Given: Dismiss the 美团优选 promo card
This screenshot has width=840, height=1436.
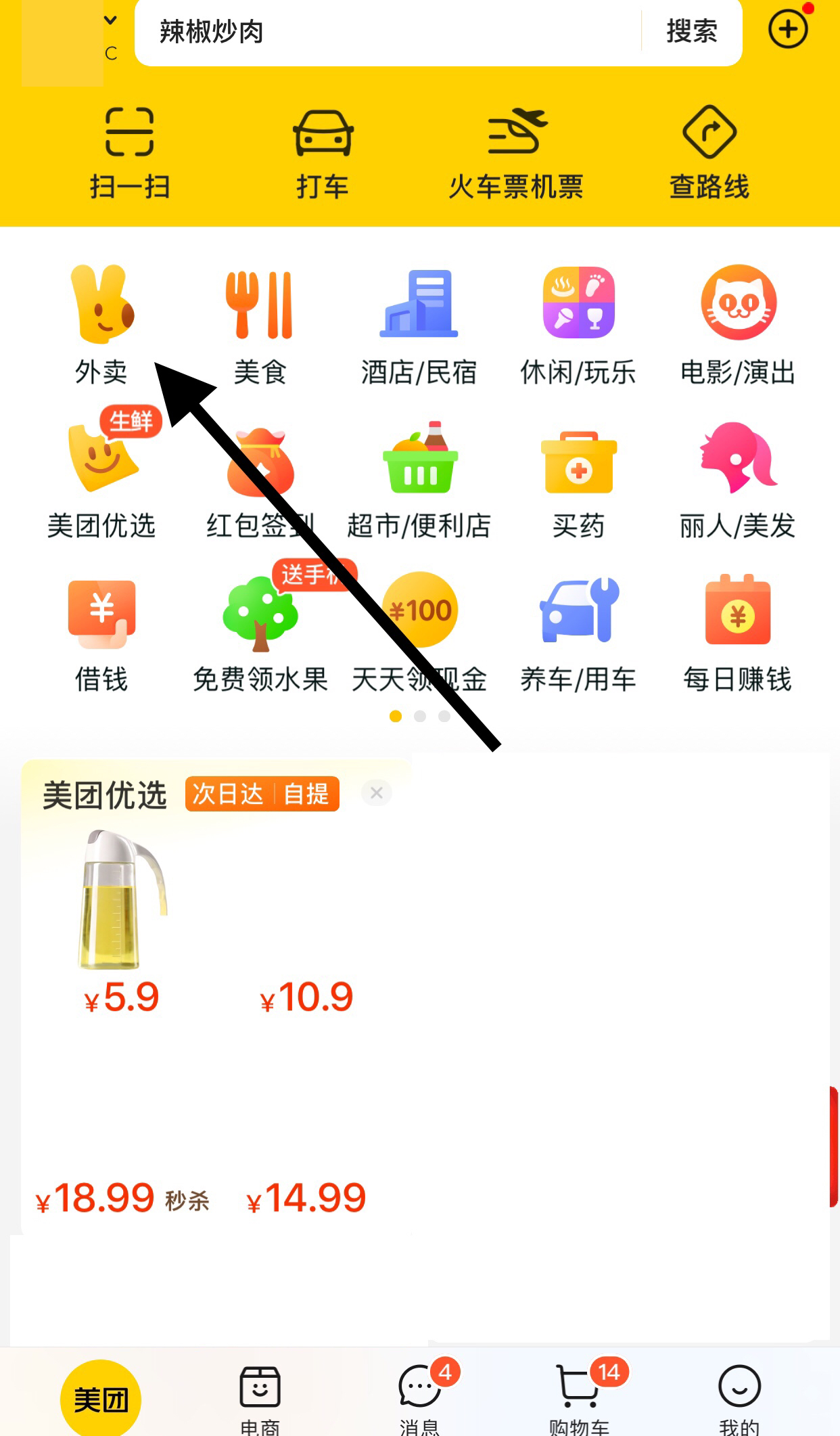Looking at the screenshot, I should pos(377,793).
